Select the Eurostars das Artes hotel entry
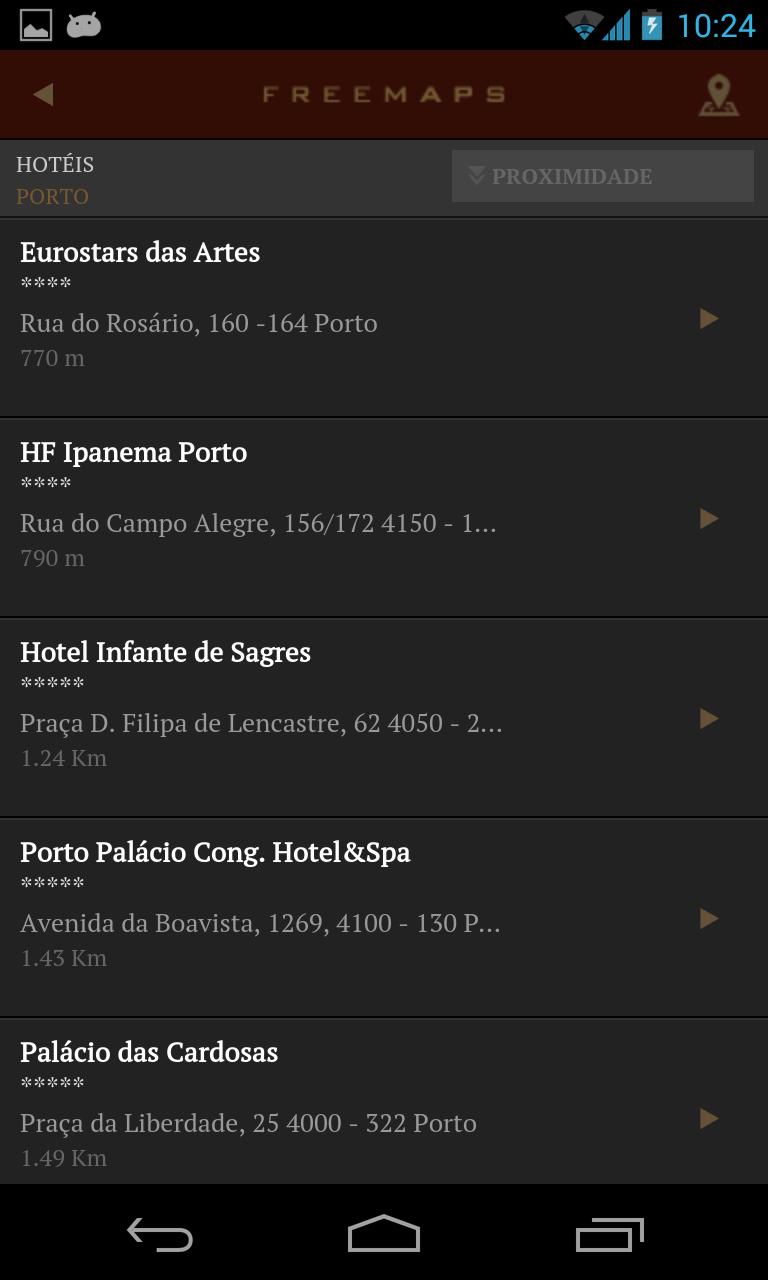 (300, 300)
